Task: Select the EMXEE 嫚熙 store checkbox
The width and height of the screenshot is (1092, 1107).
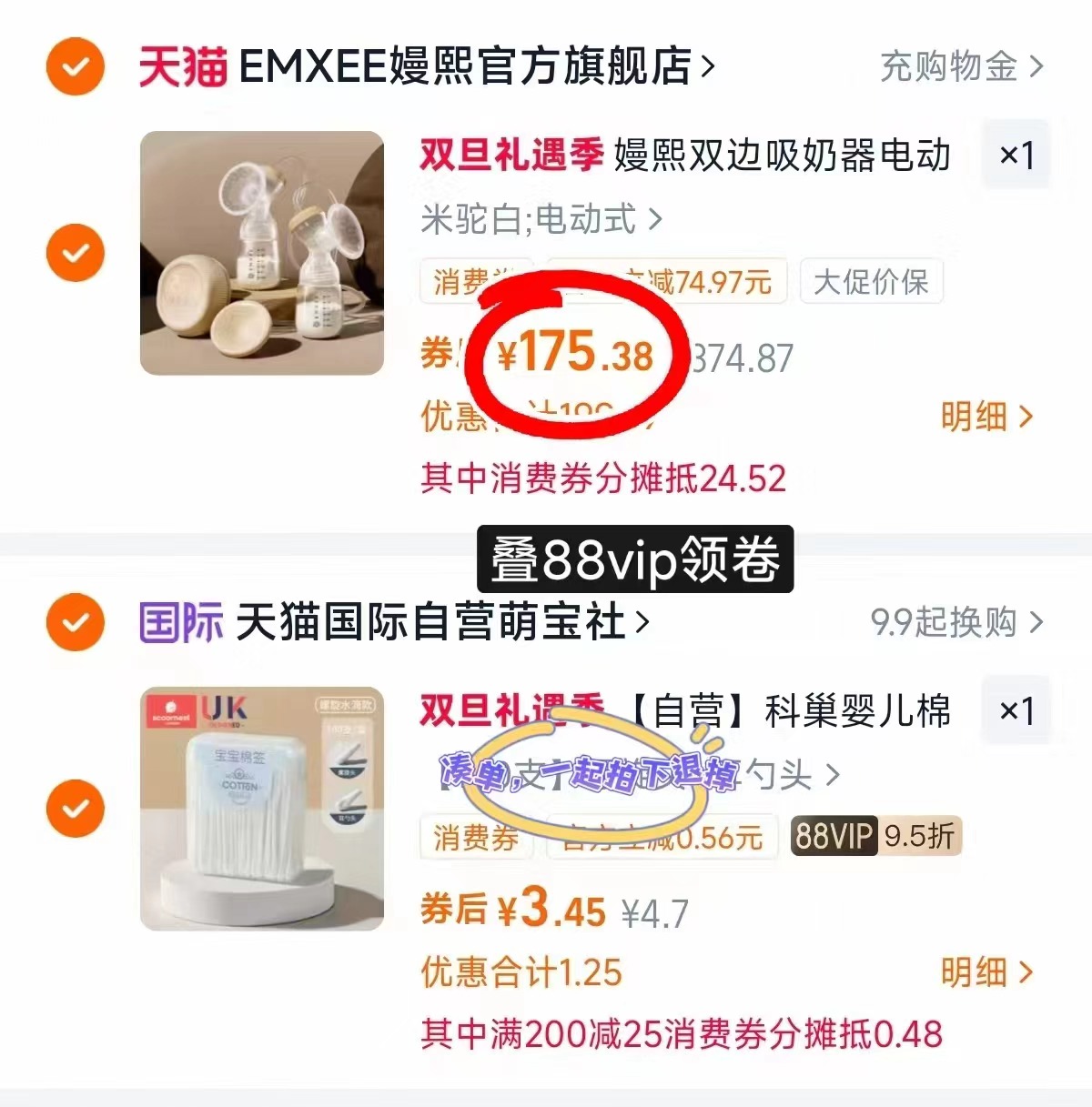Action: pyautogui.click(x=75, y=67)
